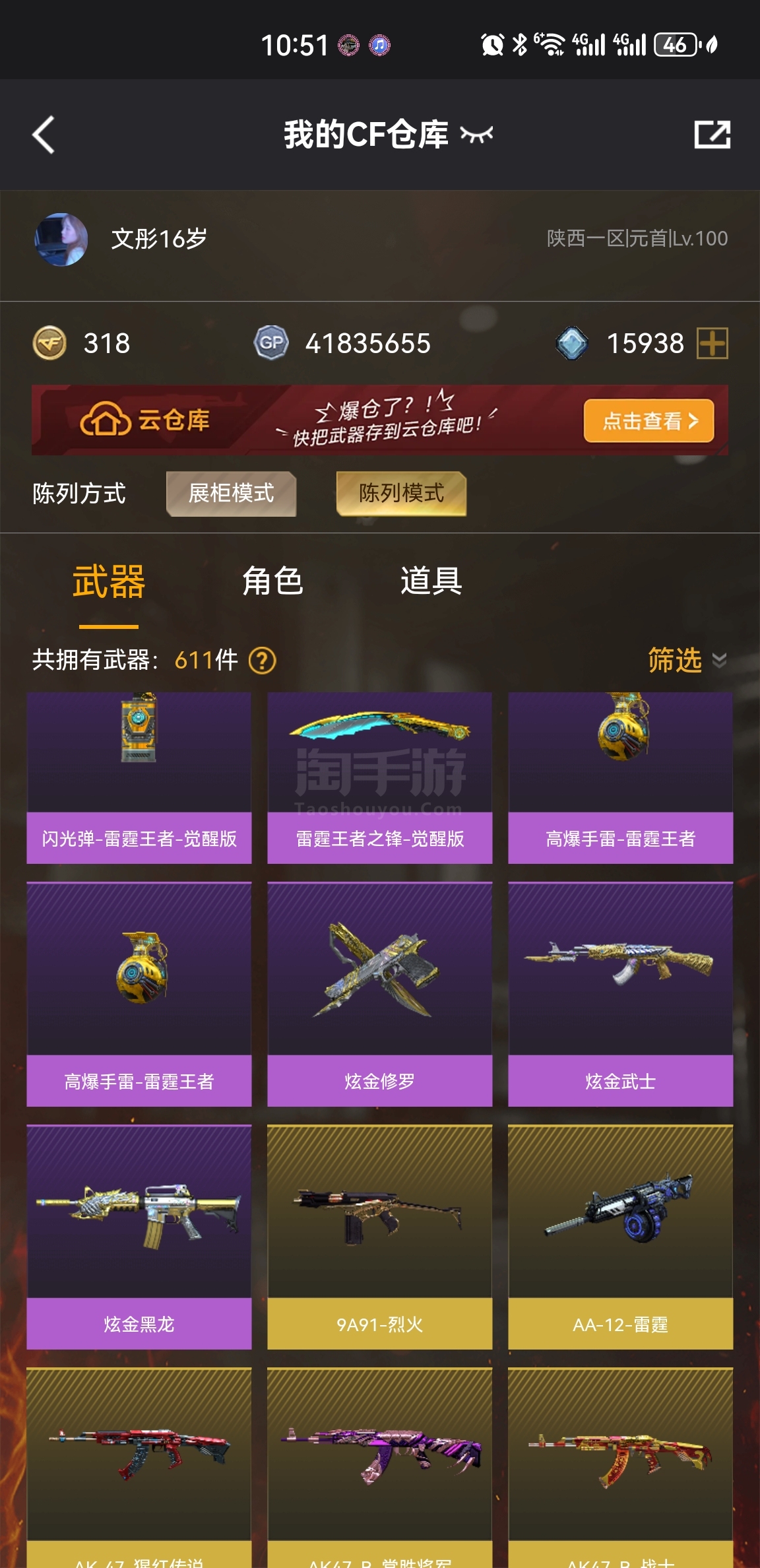760x1568 pixels.
Task: Open the help icon beside weapon count
Action: click(x=263, y=660)
